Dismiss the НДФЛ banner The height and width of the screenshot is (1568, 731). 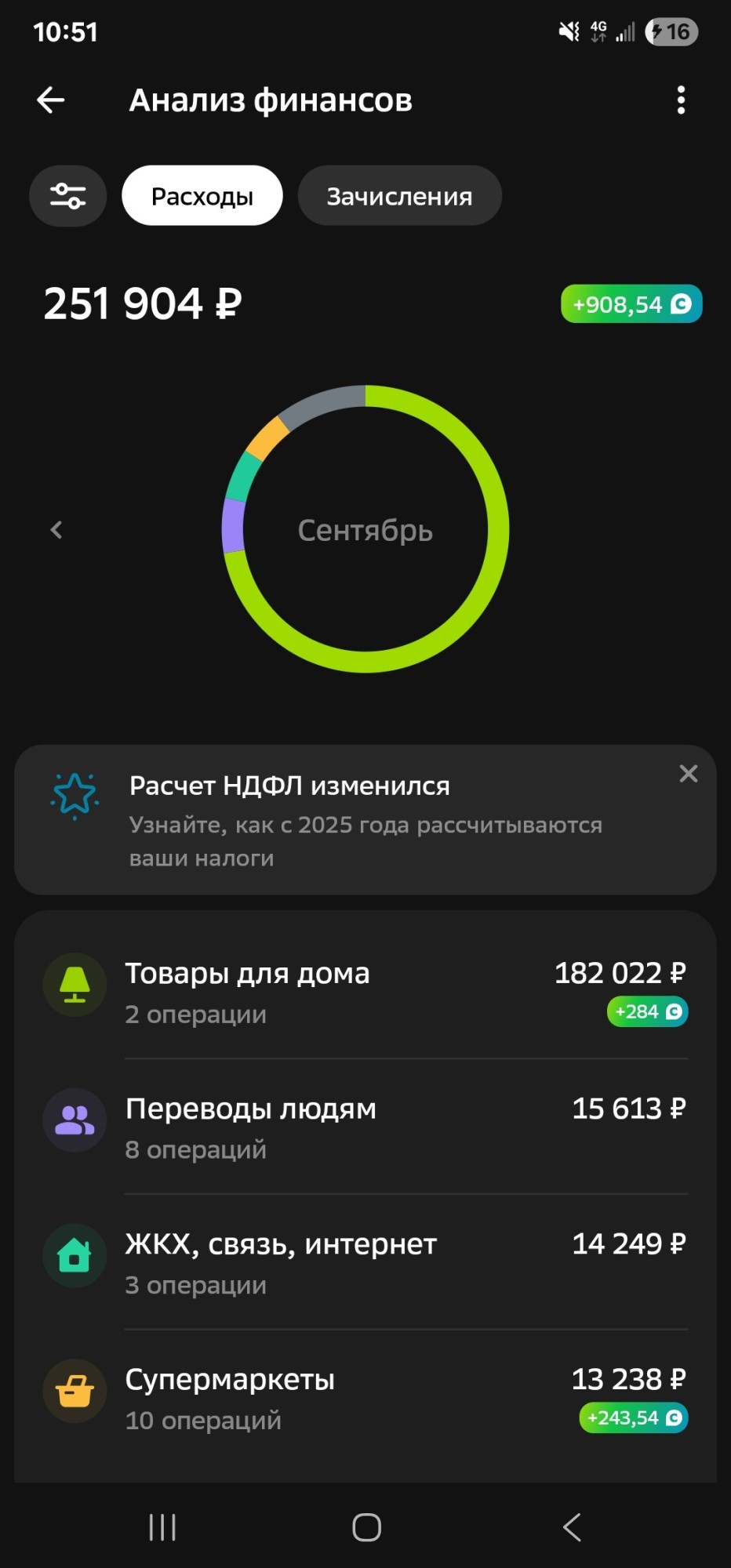pyautogui.click(x=689, y=774)
